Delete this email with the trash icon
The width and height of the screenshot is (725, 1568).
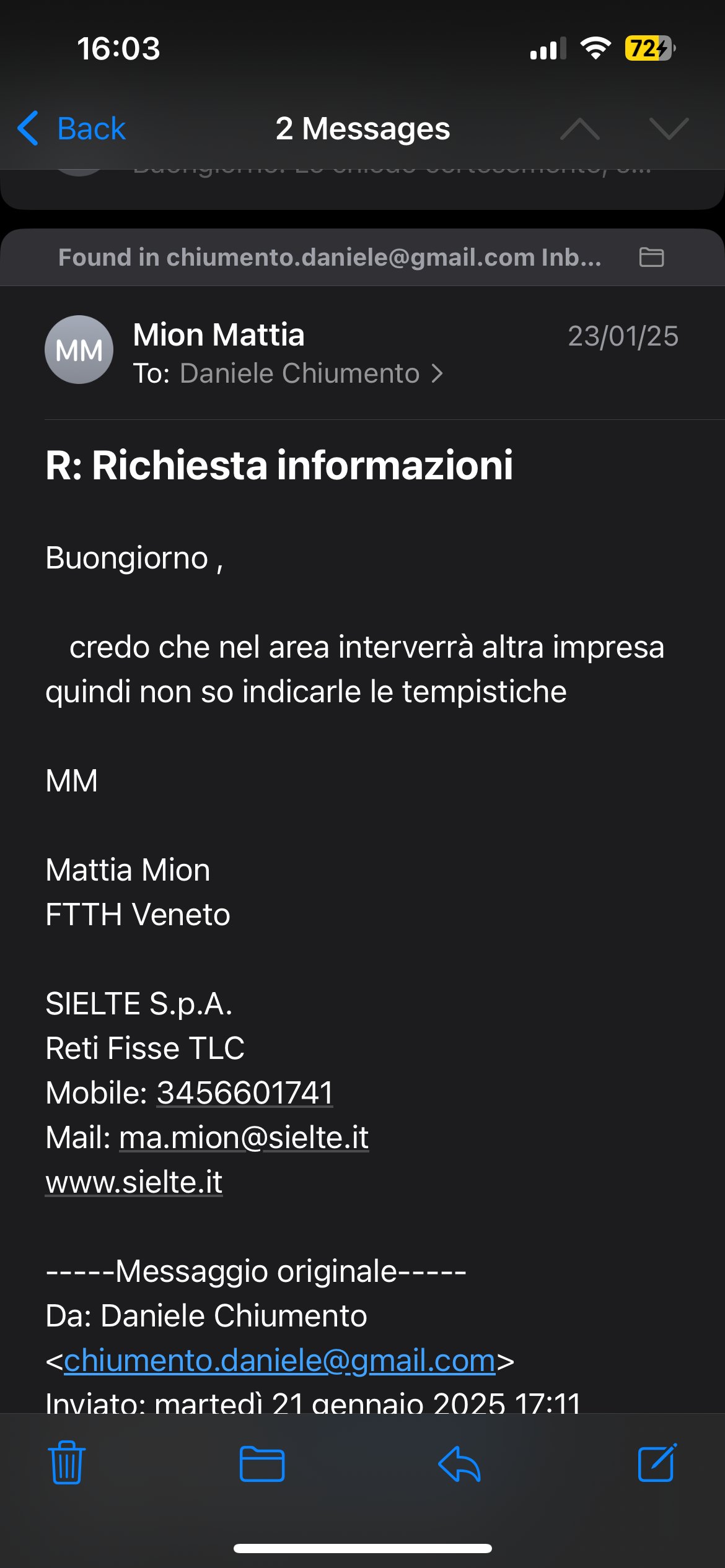coord(67,1463)
